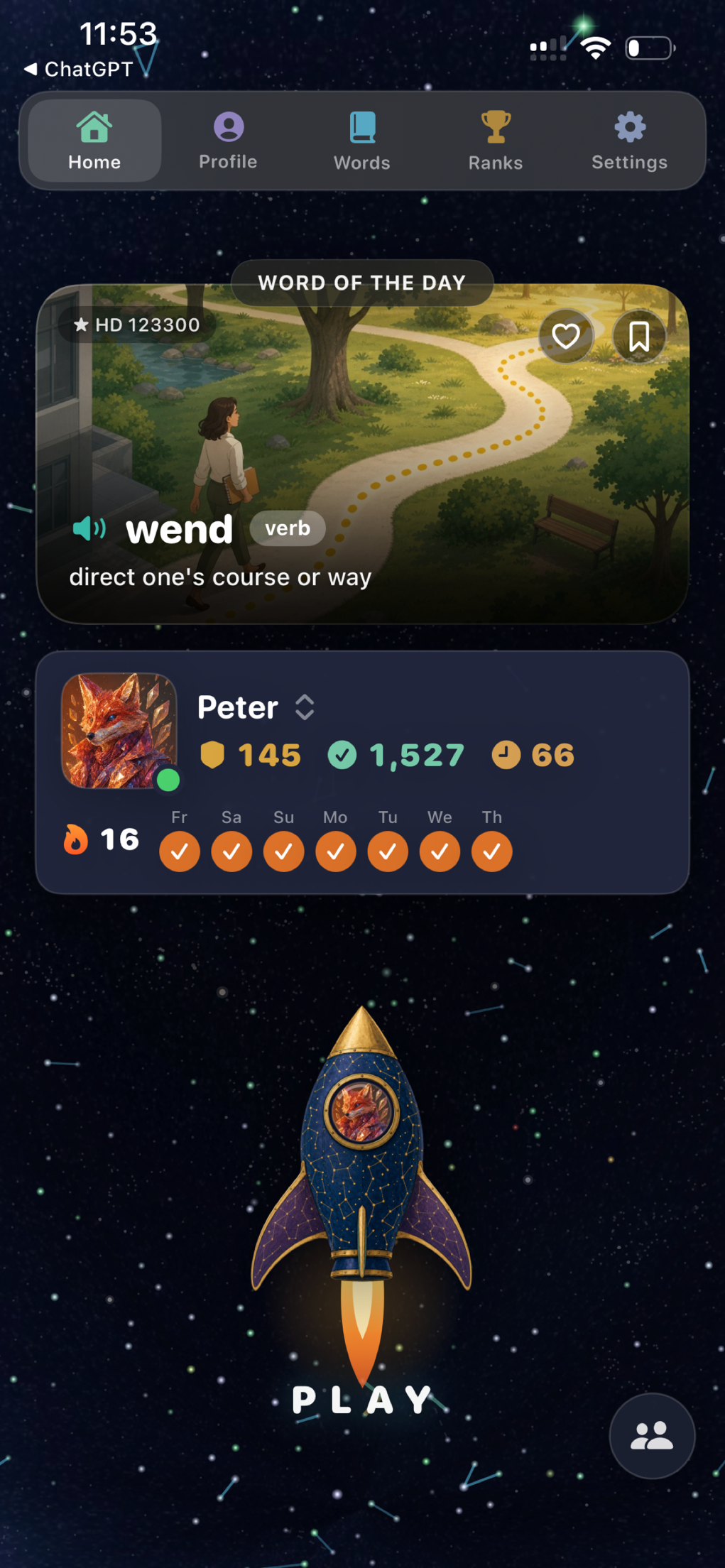Like the word of the day
This screenshot has width=725, height=1568.
point(566,336)
